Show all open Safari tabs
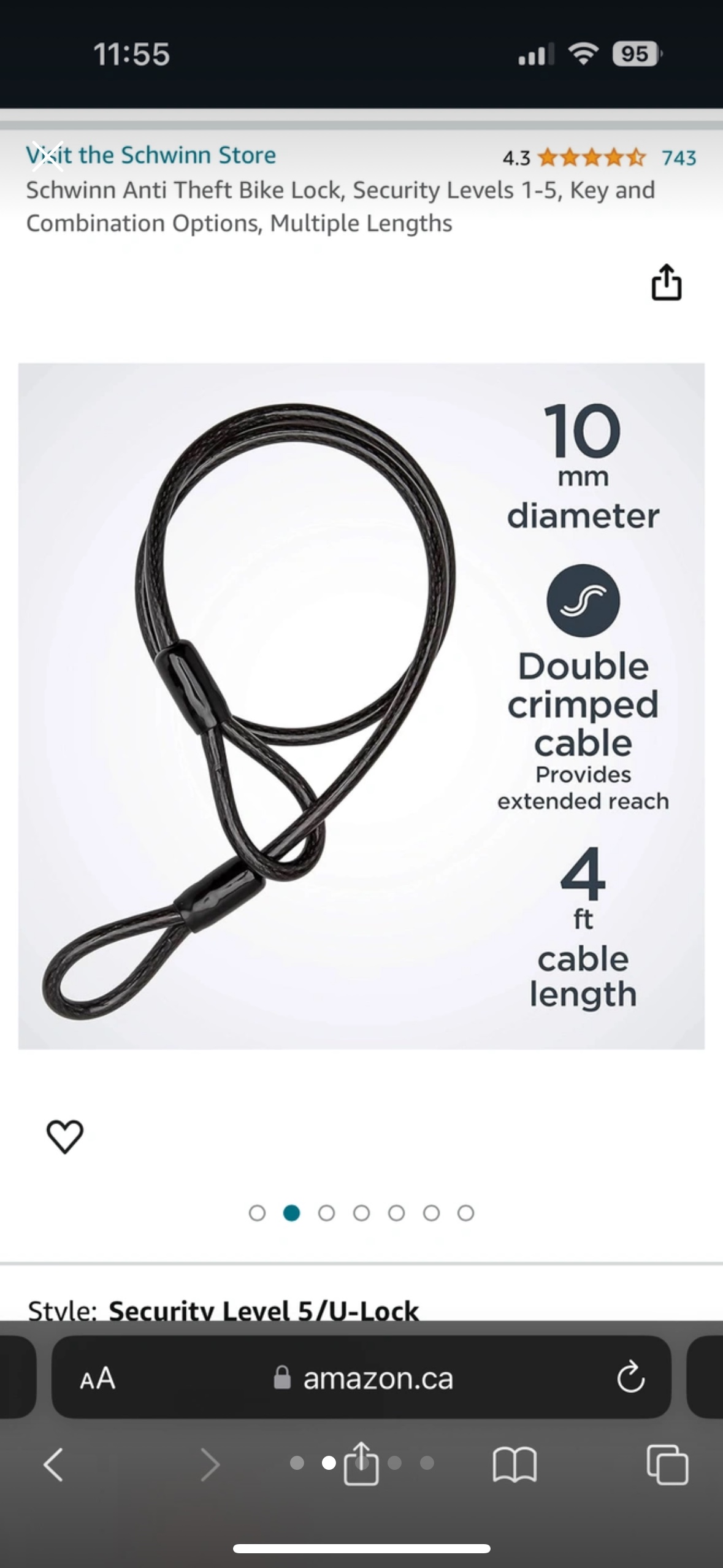 tap(667, 1464)
